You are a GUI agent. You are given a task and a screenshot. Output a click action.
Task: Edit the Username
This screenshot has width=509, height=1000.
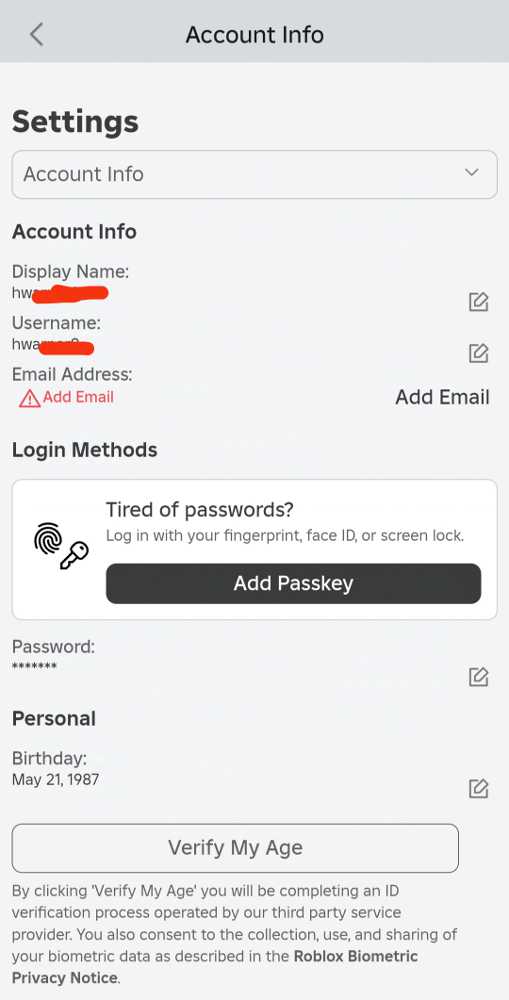click(478, 353)
